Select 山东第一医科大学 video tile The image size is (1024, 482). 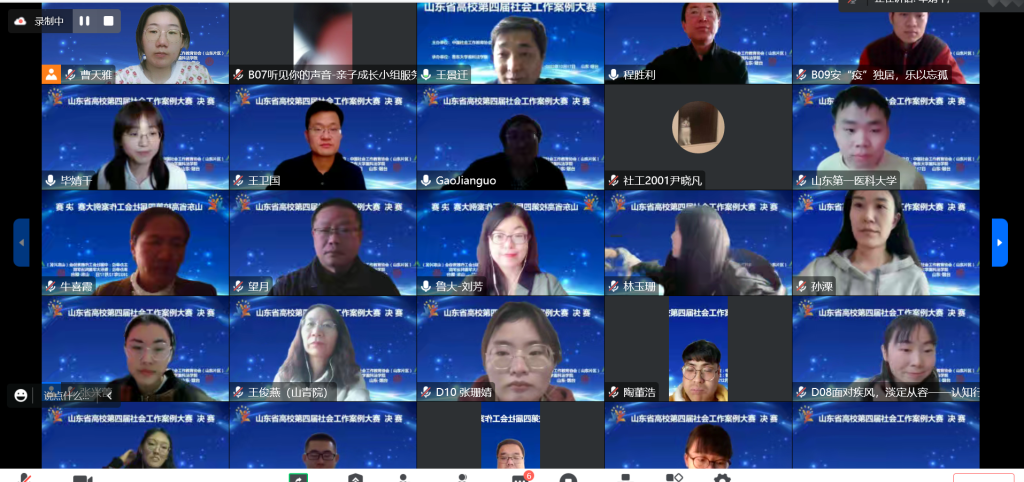click(886, 138)
